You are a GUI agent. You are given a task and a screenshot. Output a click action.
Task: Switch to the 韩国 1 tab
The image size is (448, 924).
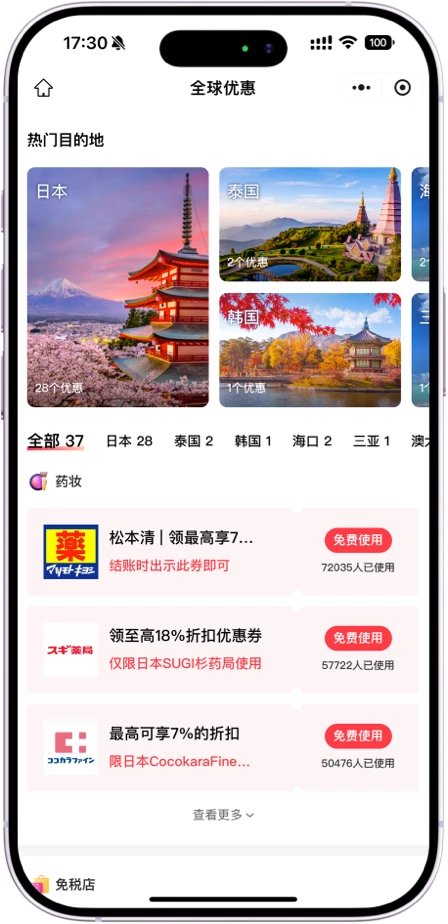click(253, 441)
